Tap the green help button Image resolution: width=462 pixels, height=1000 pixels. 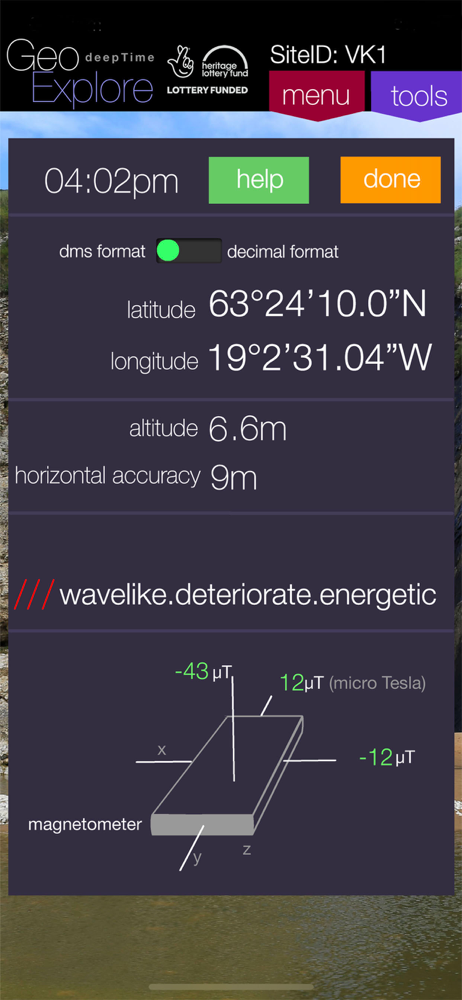(258, 180)
